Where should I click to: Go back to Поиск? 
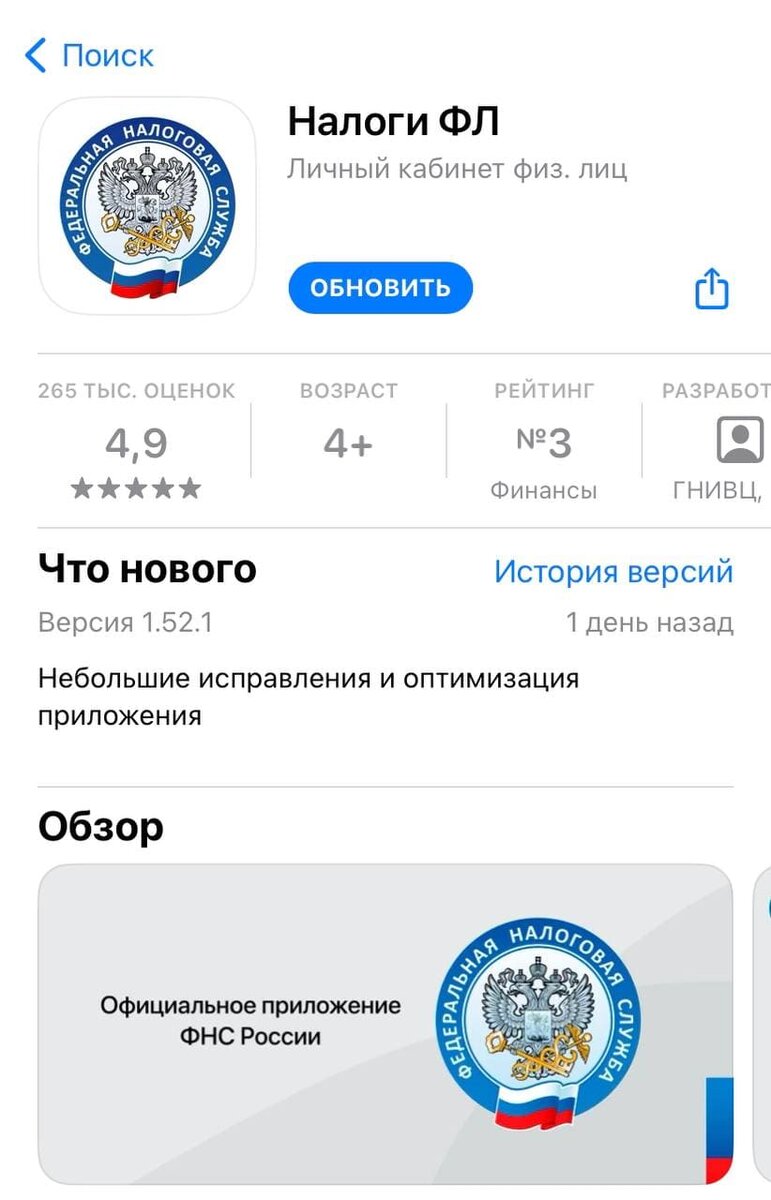point(90,56)
